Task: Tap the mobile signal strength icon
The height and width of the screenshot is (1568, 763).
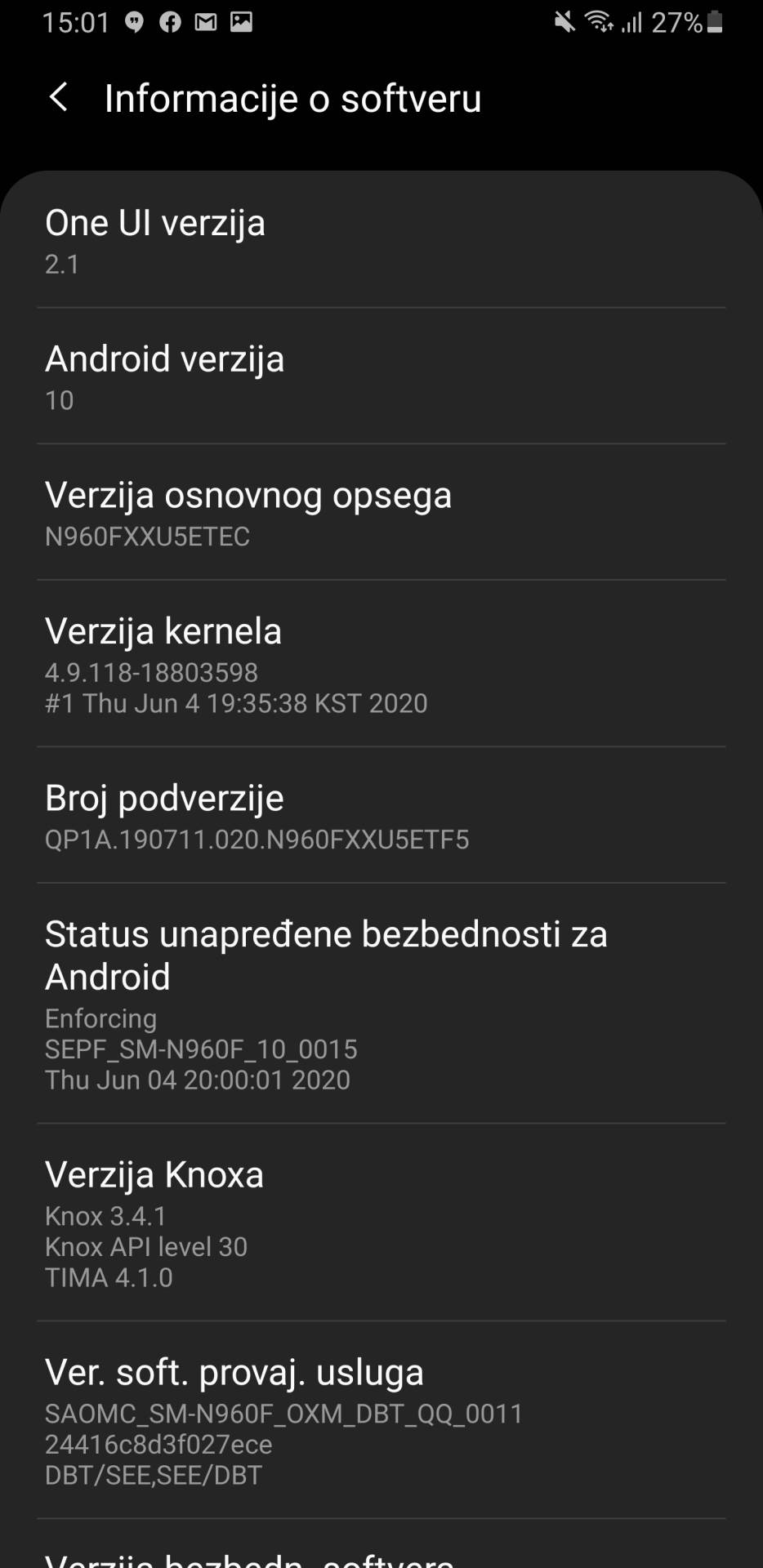Action: tap(633, 22)
